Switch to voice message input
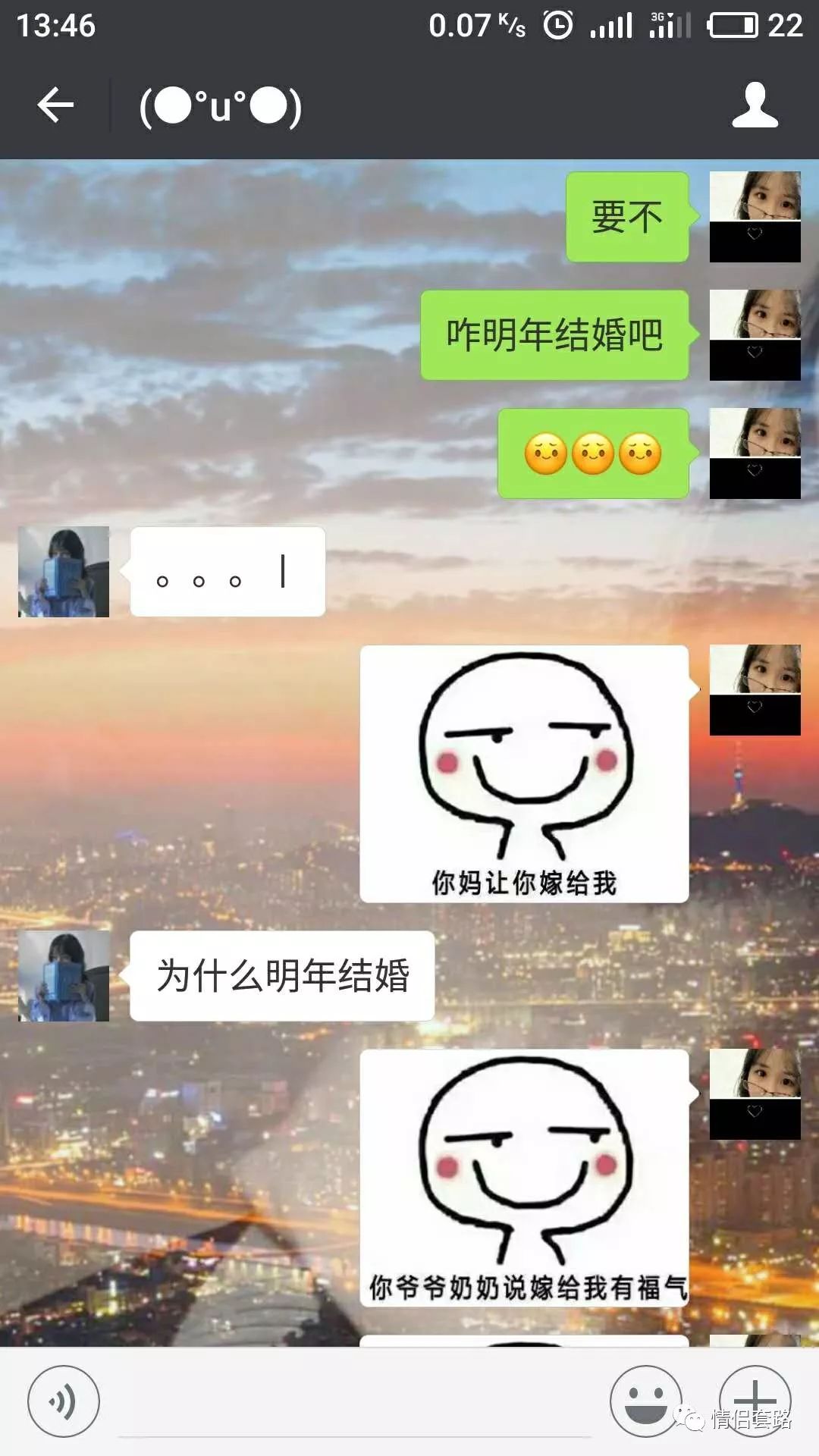The width and height of the screenshot is (819, 1456). (x=64, y=1401)
